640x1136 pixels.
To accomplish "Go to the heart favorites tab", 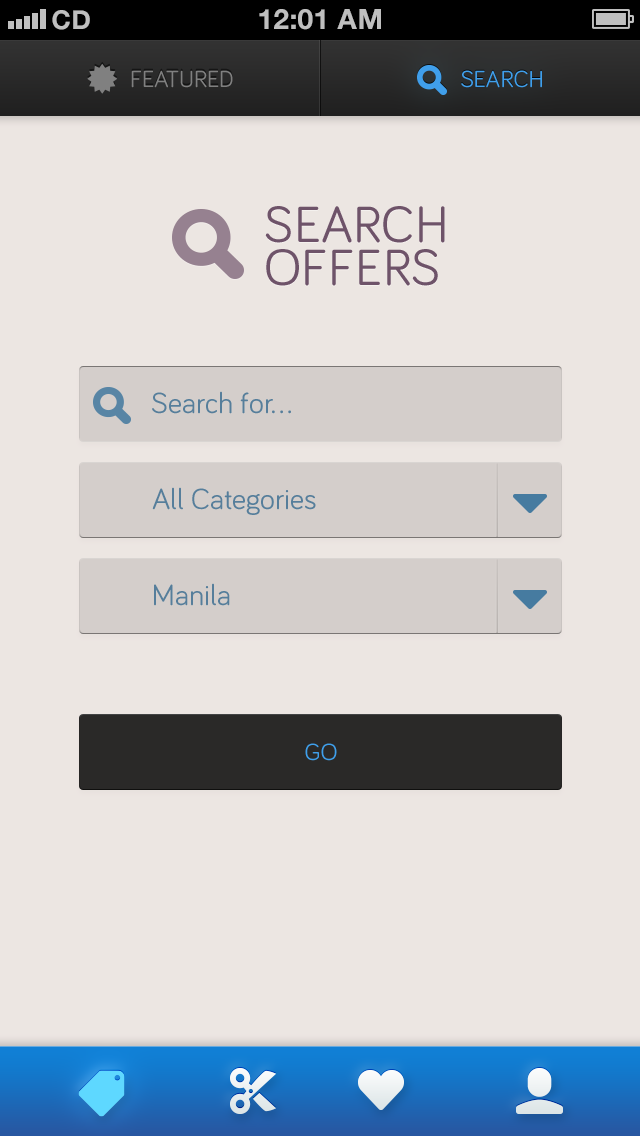I will 381,1090.
